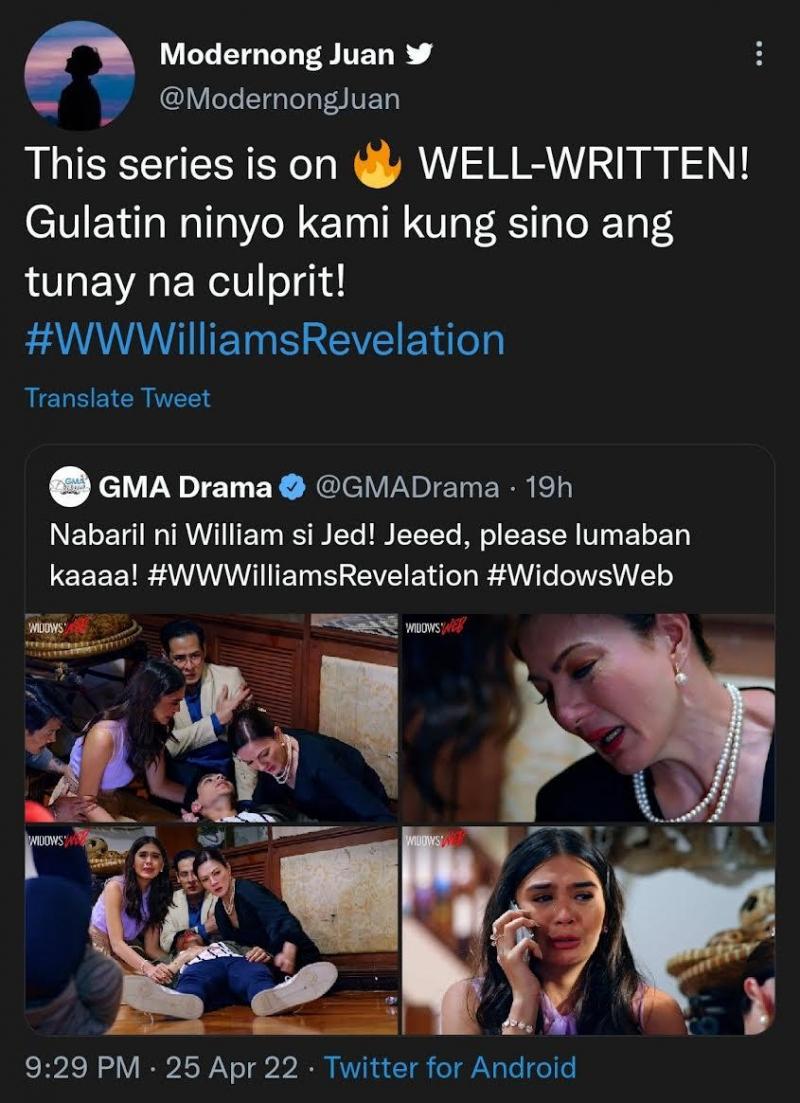View photo of woman crying on phone
This screenshot has height=1103, width=800.
coord(588,930)
